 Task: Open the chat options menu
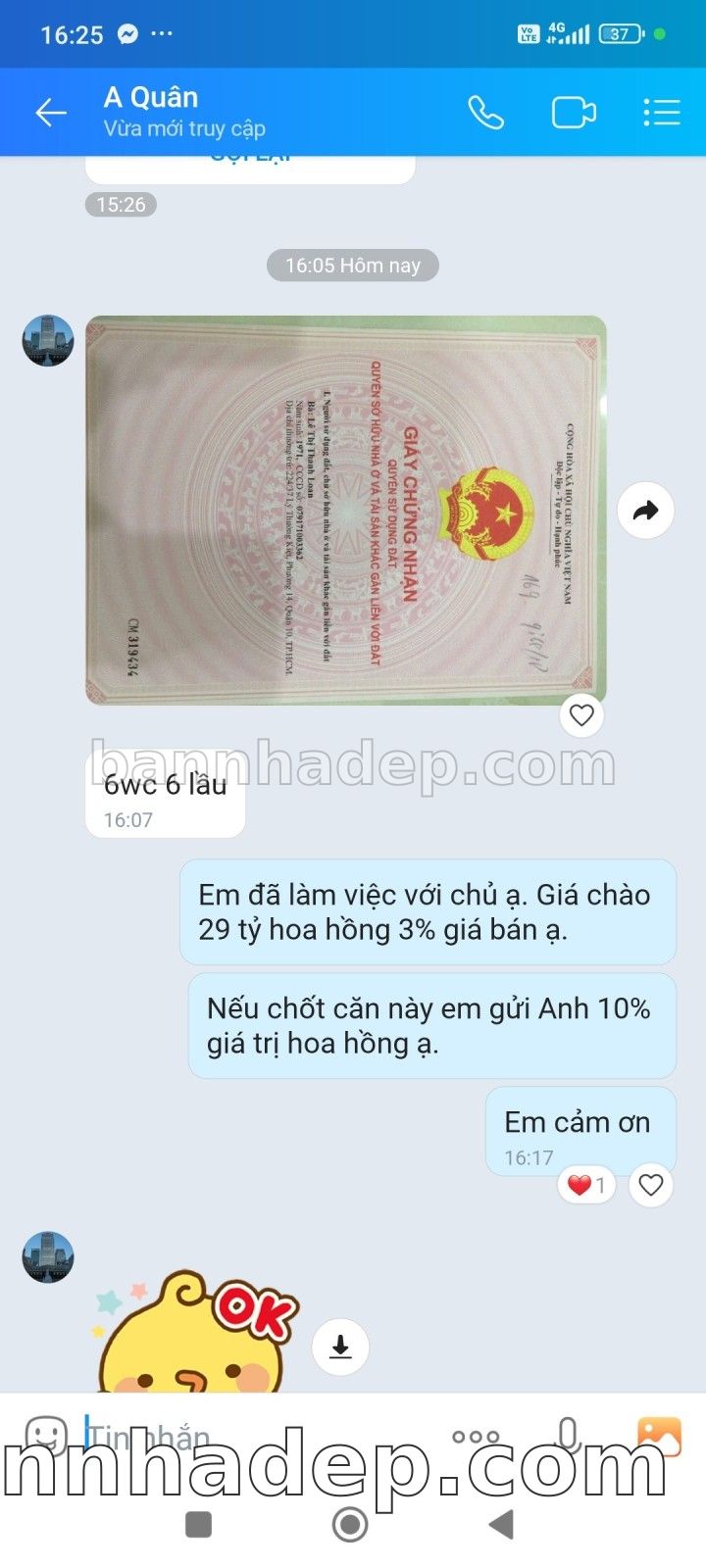662,113
